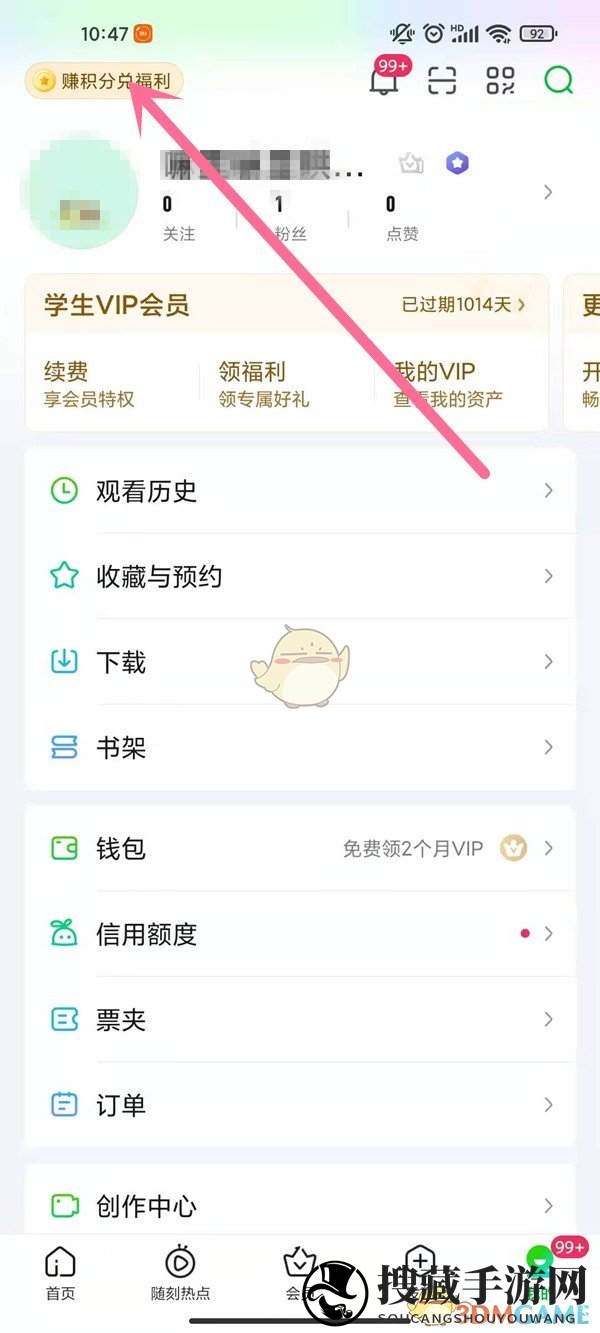Open the 赚积分兑福利 points chip
This screenshot has width=600, height=1333.
coord(104,82)
